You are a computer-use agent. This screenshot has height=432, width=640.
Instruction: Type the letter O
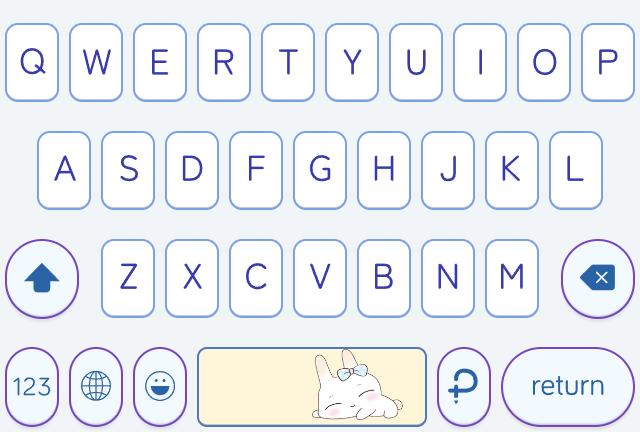[x=544, y=62]
